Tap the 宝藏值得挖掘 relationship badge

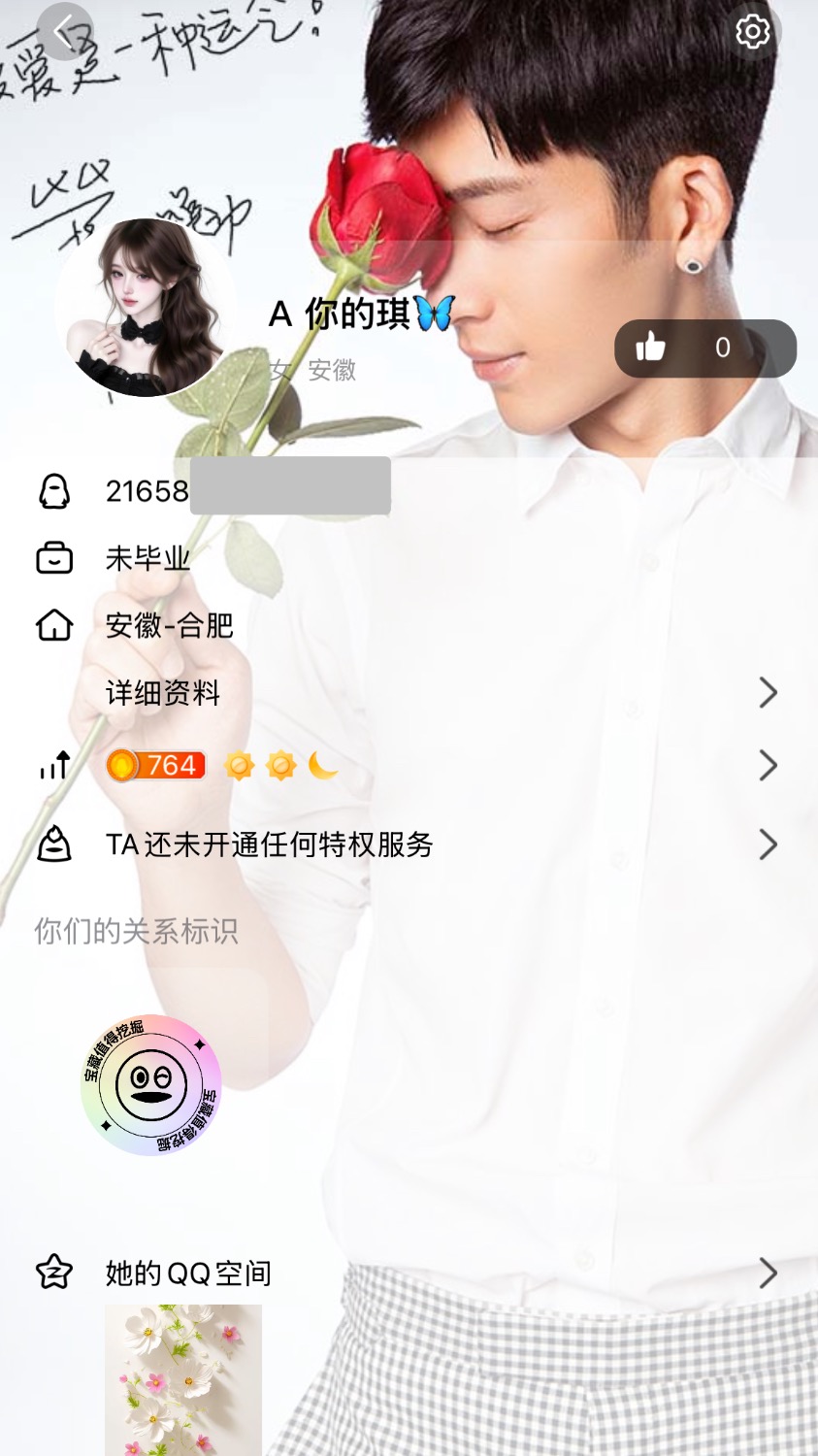coord(151,1084)
